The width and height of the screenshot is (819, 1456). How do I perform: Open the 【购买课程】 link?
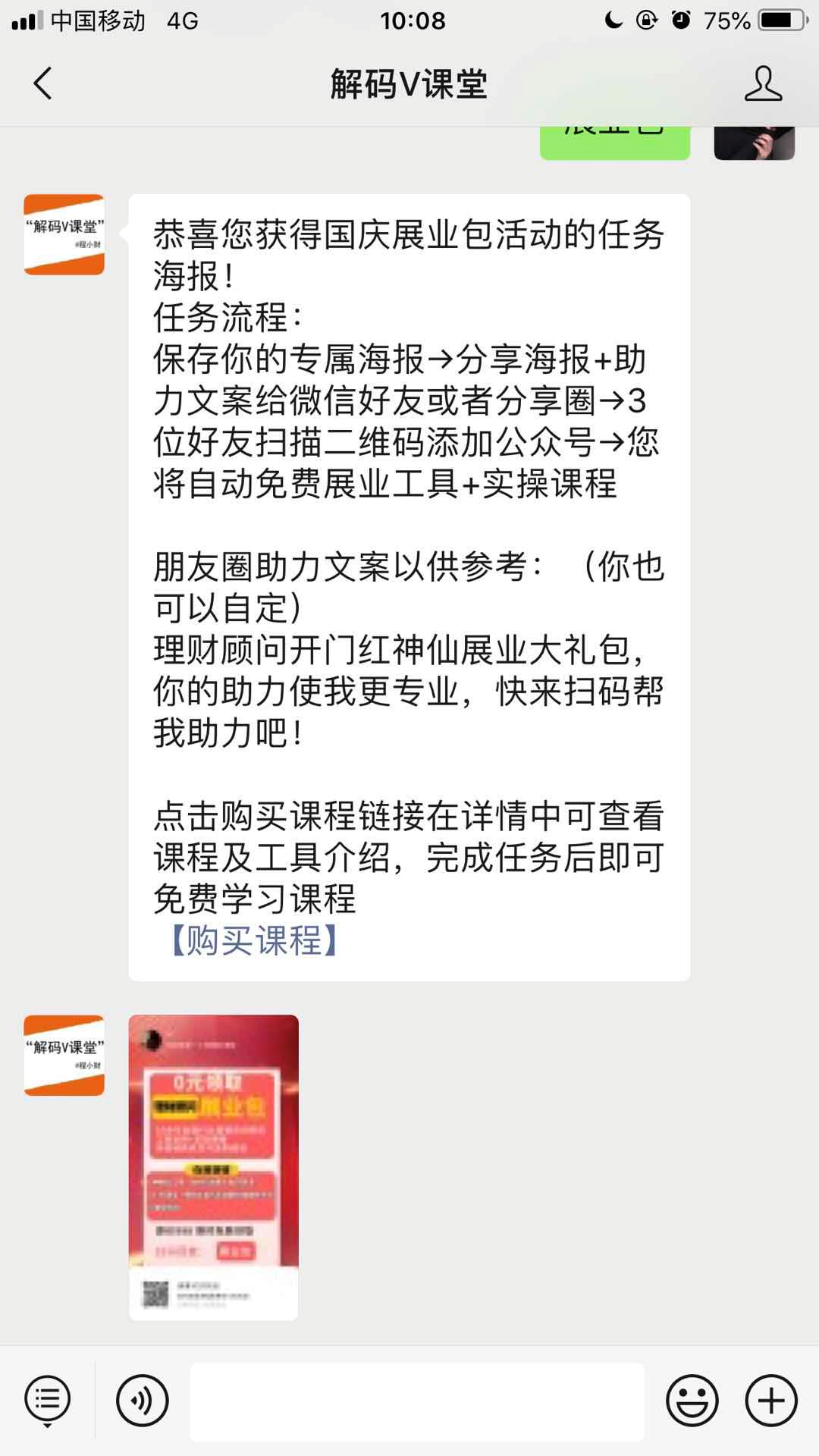[x=254, y=940]
